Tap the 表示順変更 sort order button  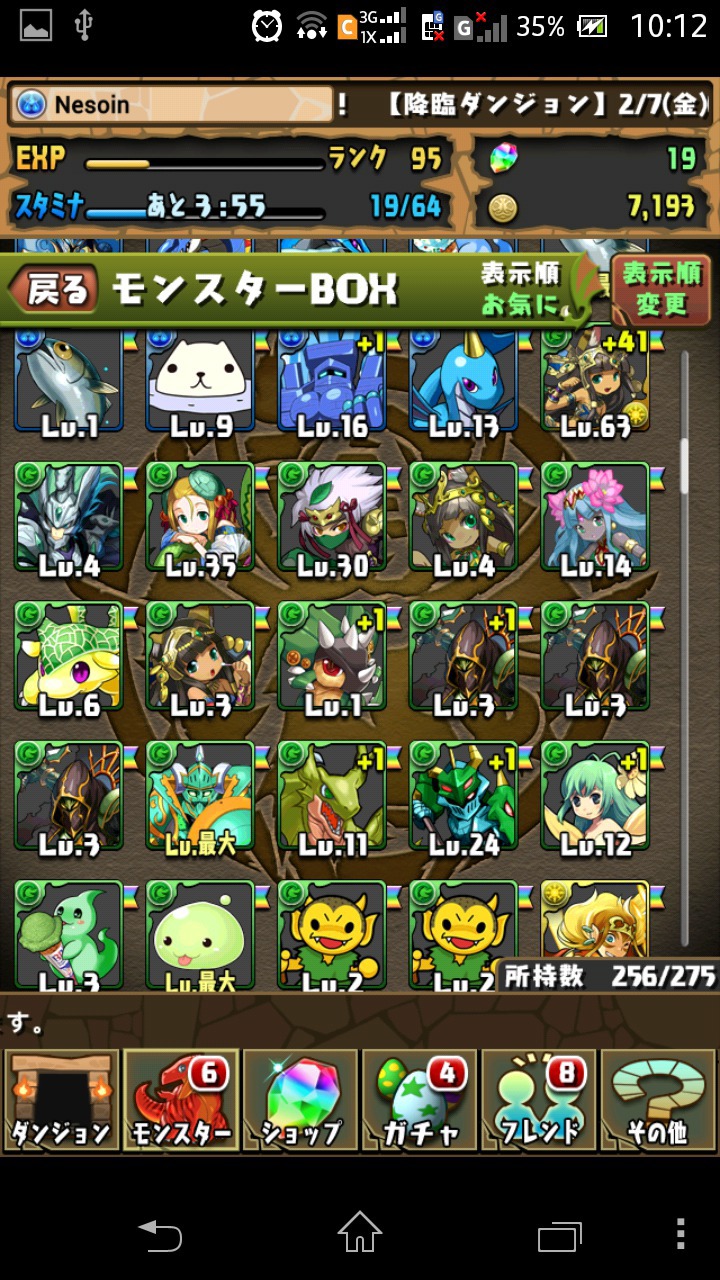point(661,290)
